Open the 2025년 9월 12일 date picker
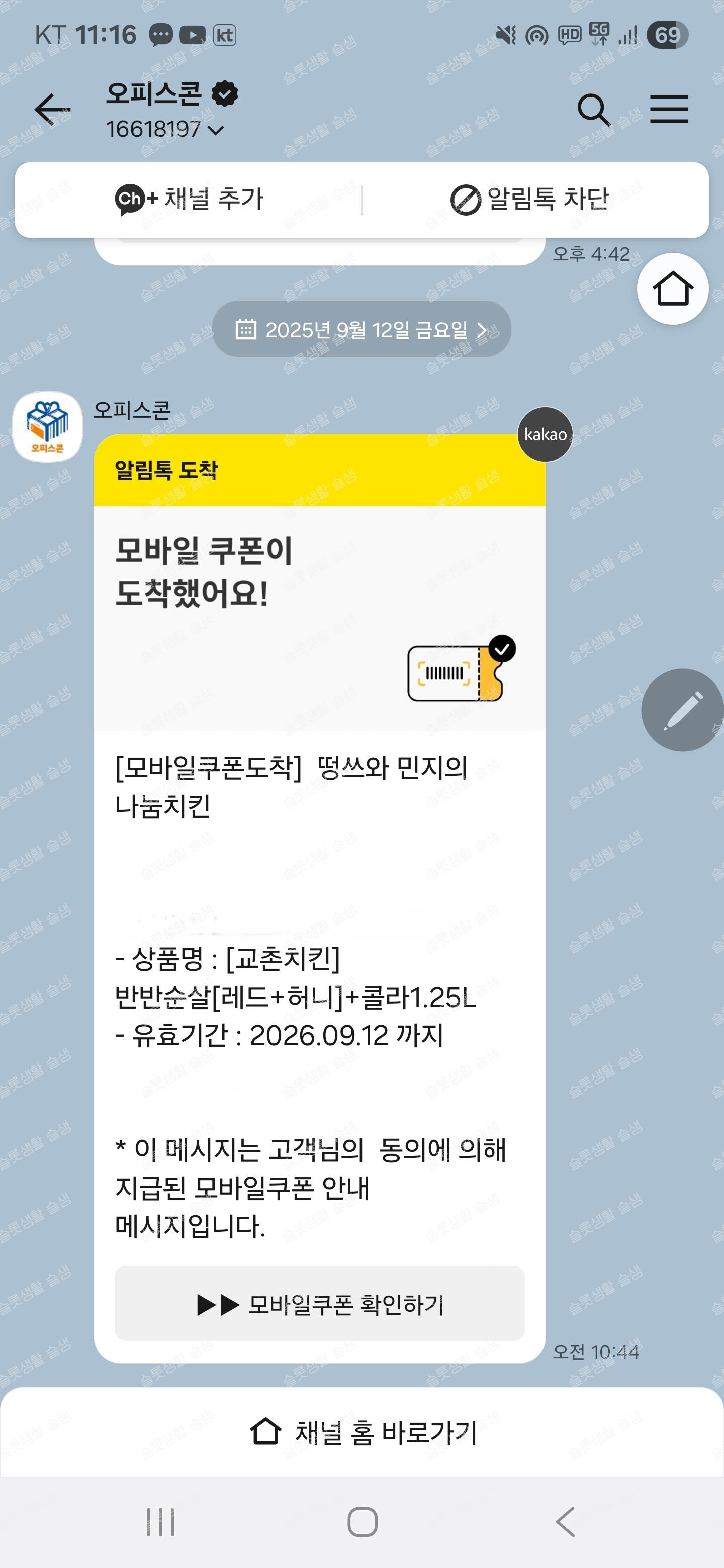The height and width of the screenshot is (1568, 724). tap(361, 329)
